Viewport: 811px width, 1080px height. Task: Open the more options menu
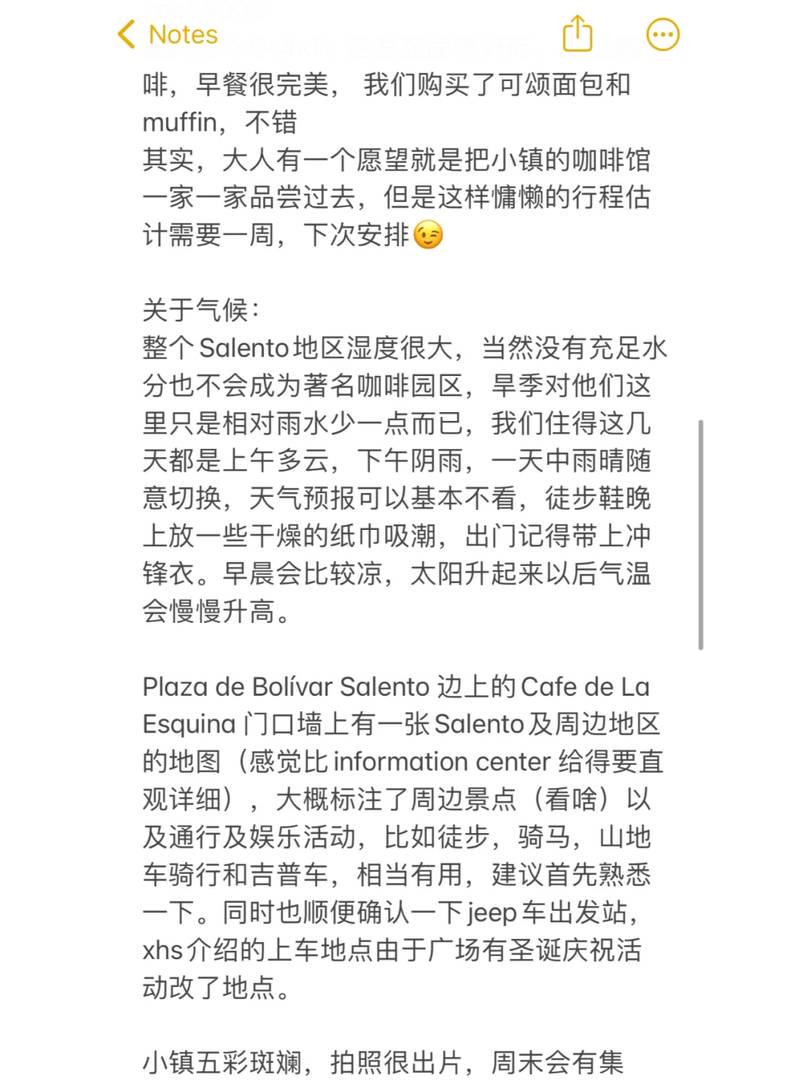tap(663, 35)
